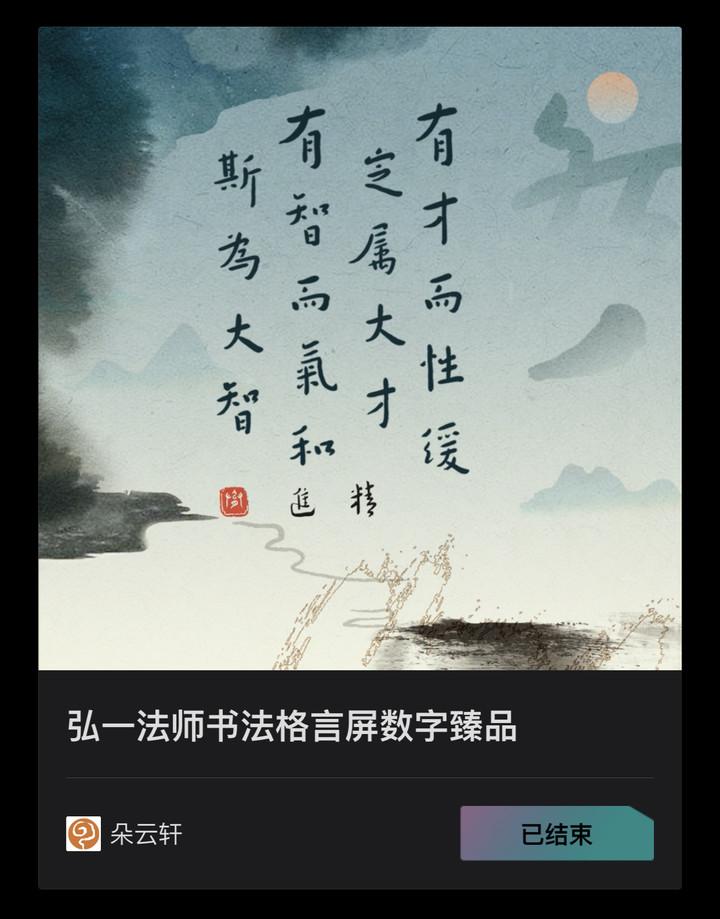The width and height of the screenshot is (720, 919).
Task: Tap the 已结束 button
Action: 556,834
